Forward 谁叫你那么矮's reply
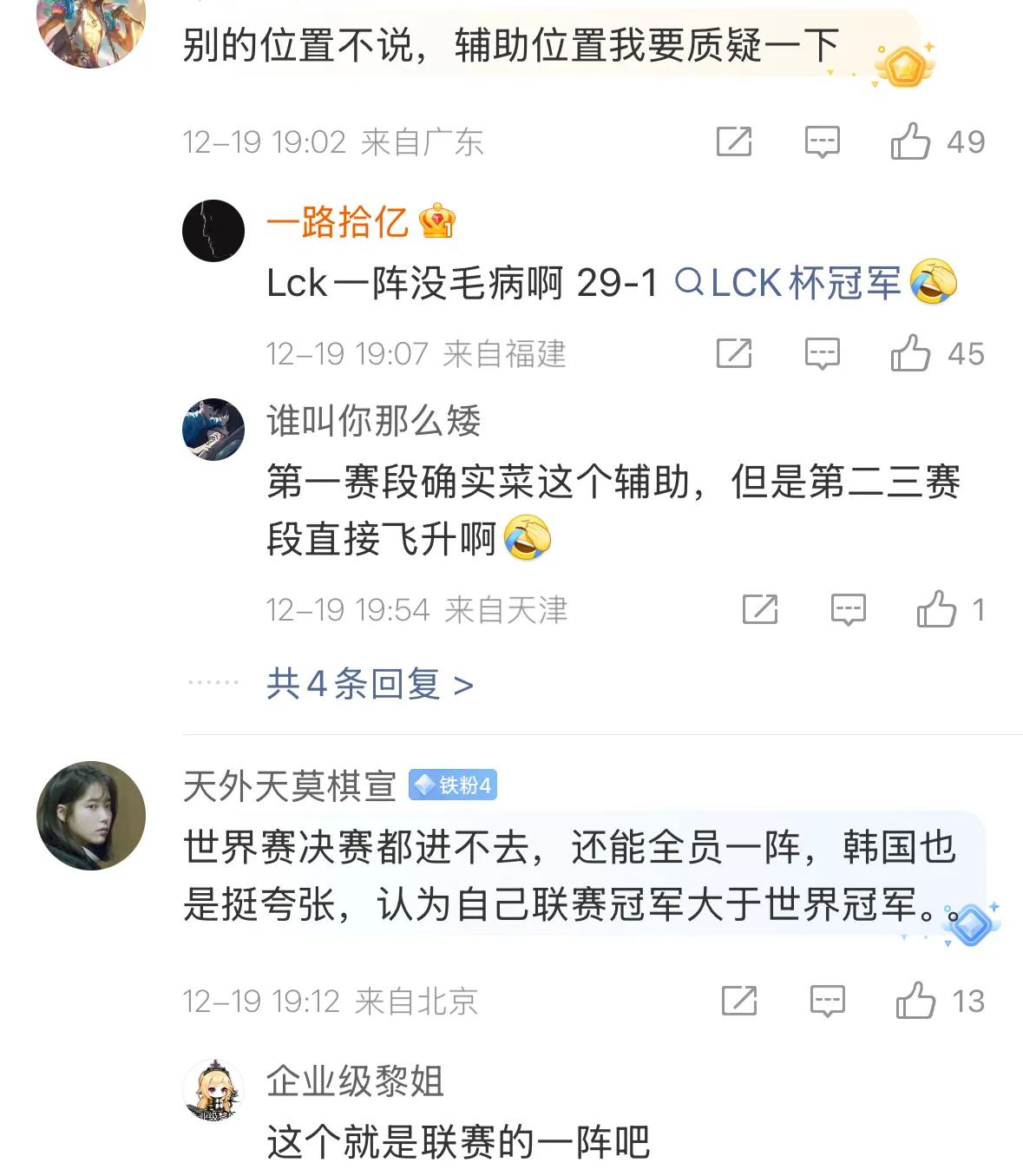The image size is (1023, 1176). (x=760, y=609)
